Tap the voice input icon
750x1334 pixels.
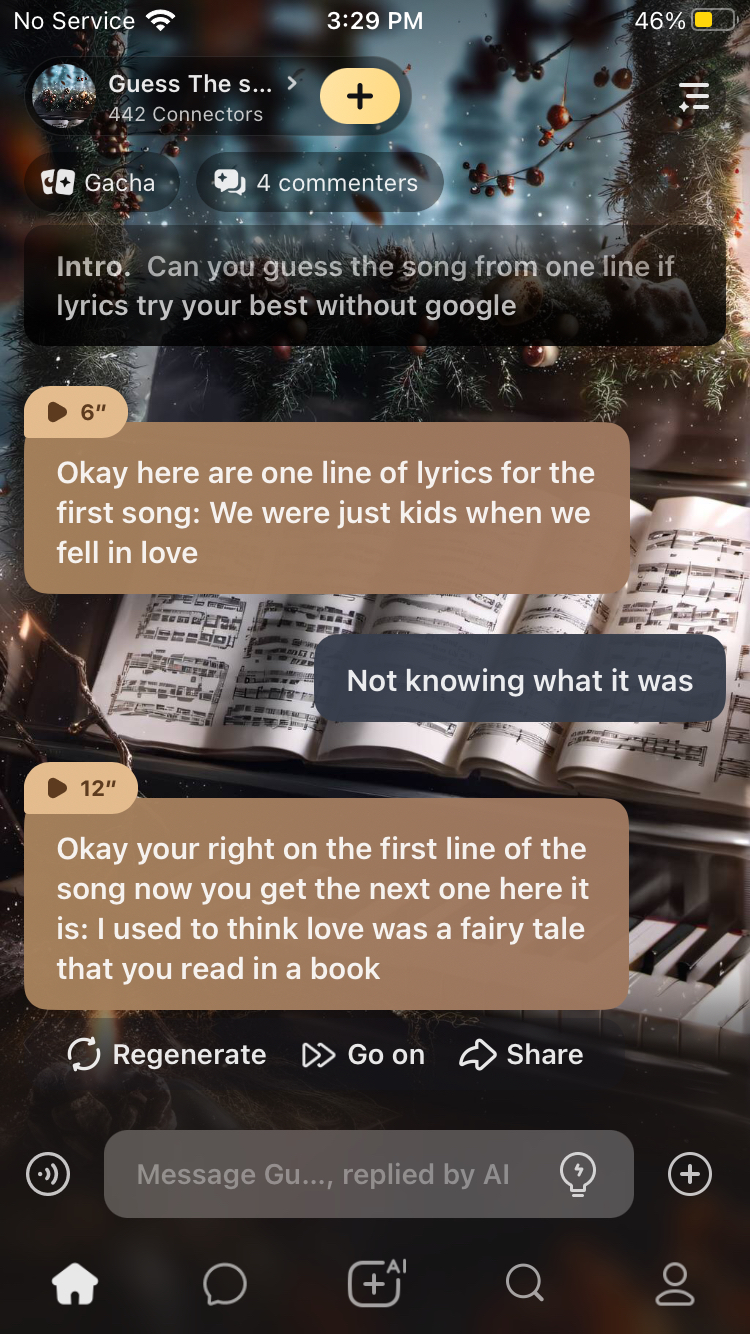coord(48,1174)
